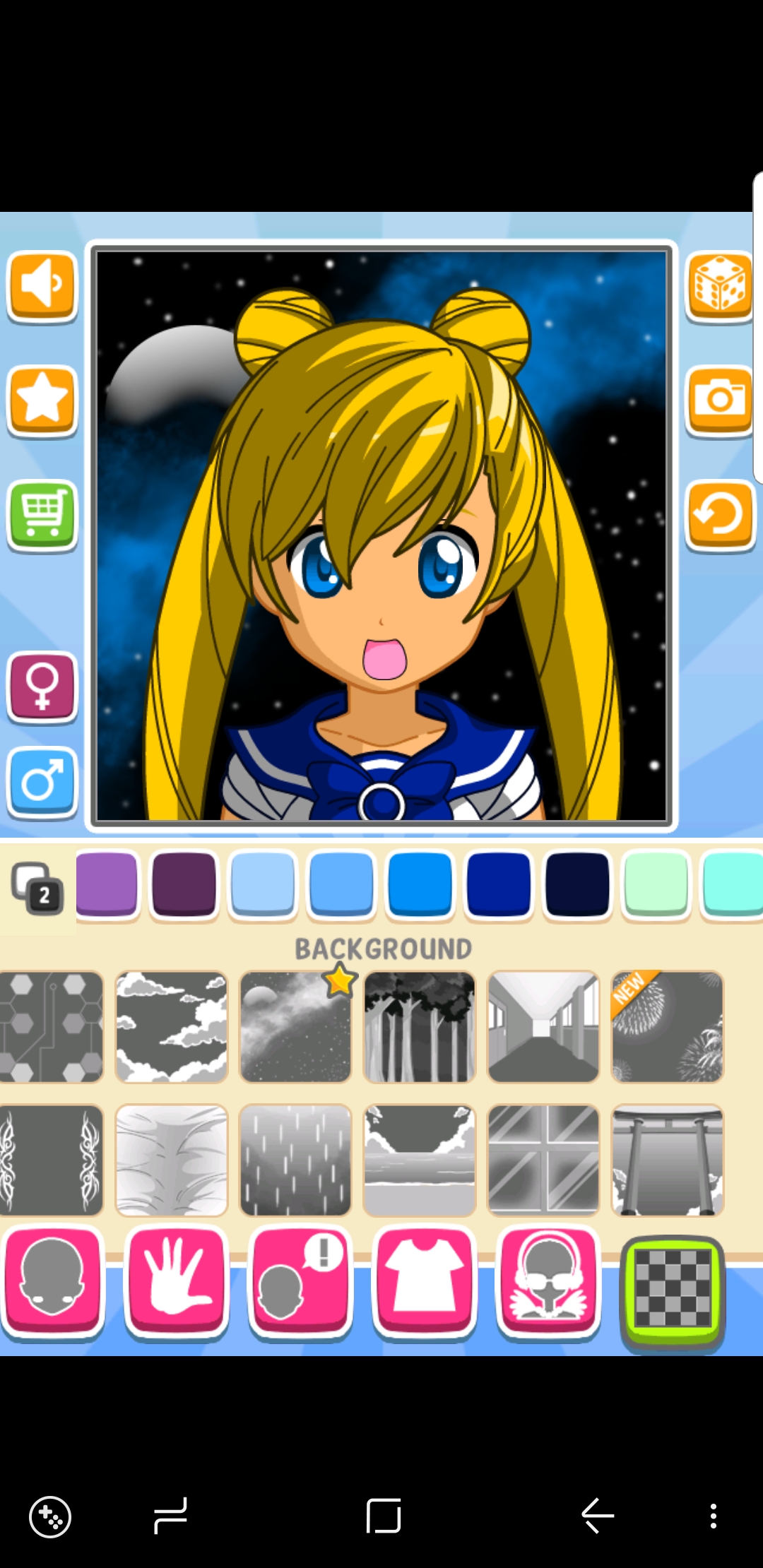Screen dimensions: 763x1568
Task: Select the female gender button
Action: (42, 688)
